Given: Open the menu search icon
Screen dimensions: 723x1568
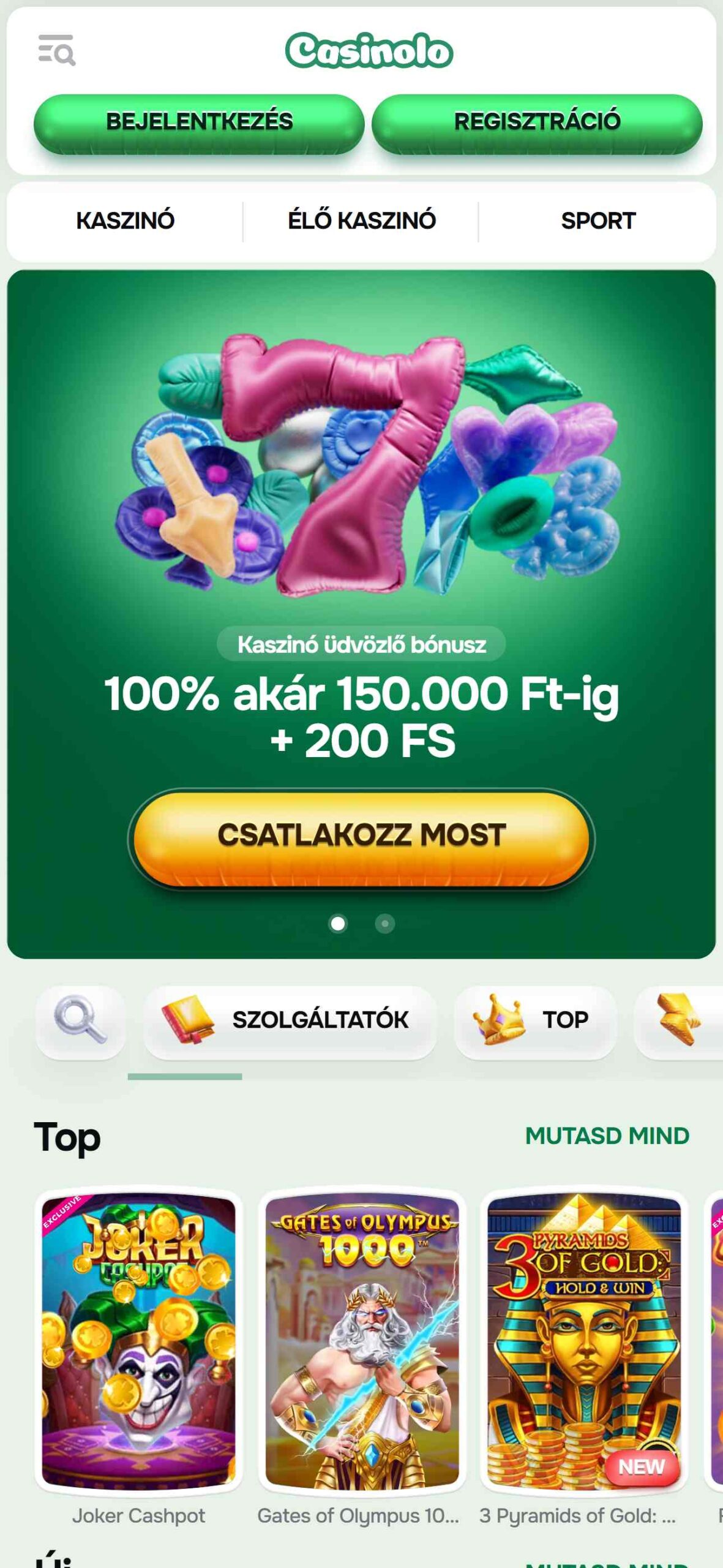Looking at the screenshot, I should 56,50.
